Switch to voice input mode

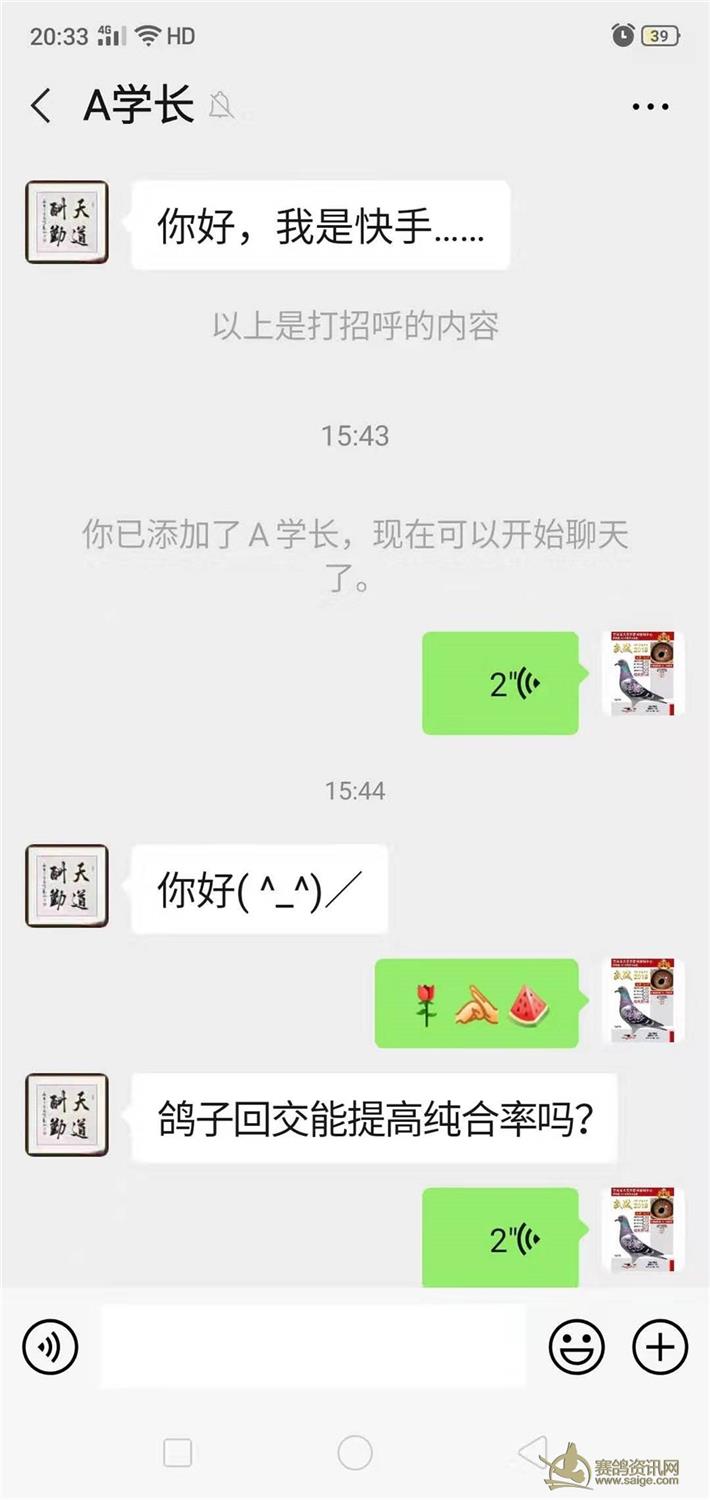pyautogui.click(x=50, y=1347)
